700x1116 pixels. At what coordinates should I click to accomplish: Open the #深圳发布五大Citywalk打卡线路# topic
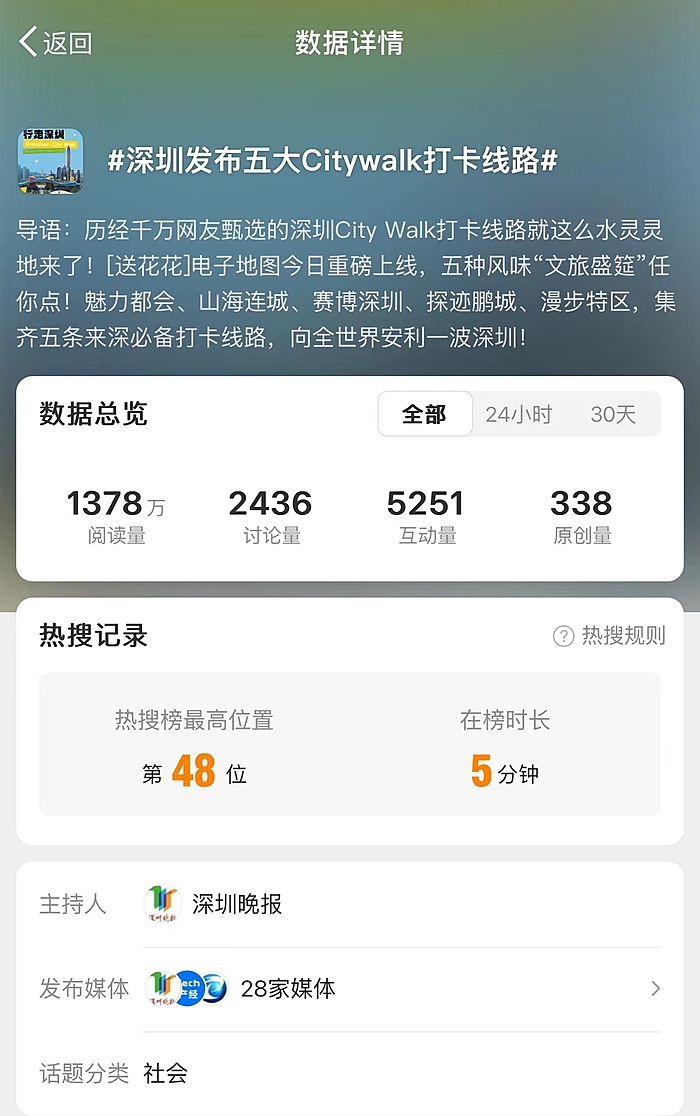[332, 160]
